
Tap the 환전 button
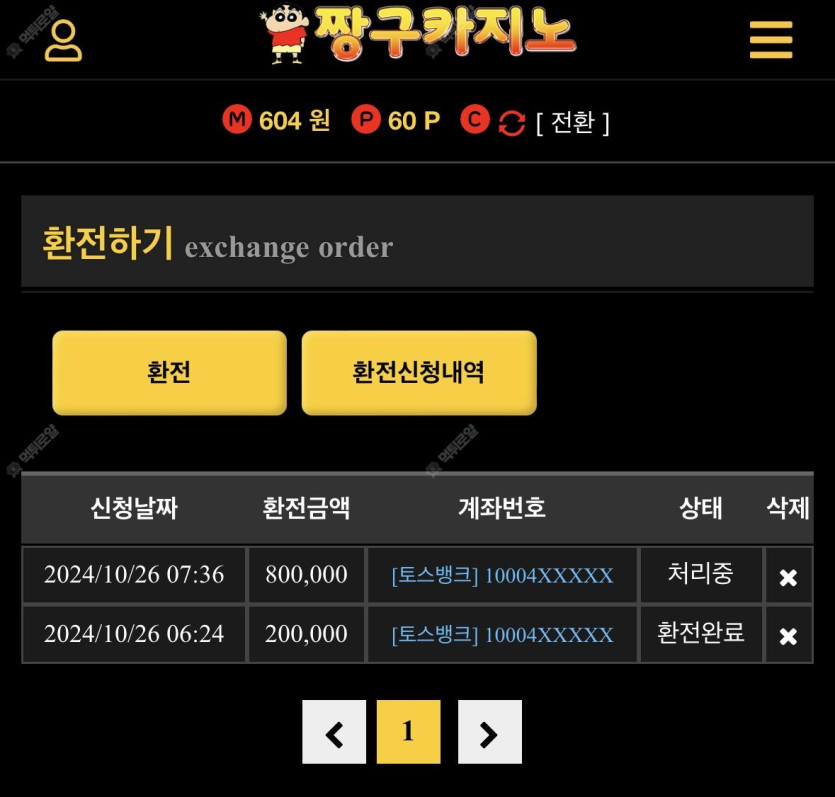coord(169,373)
